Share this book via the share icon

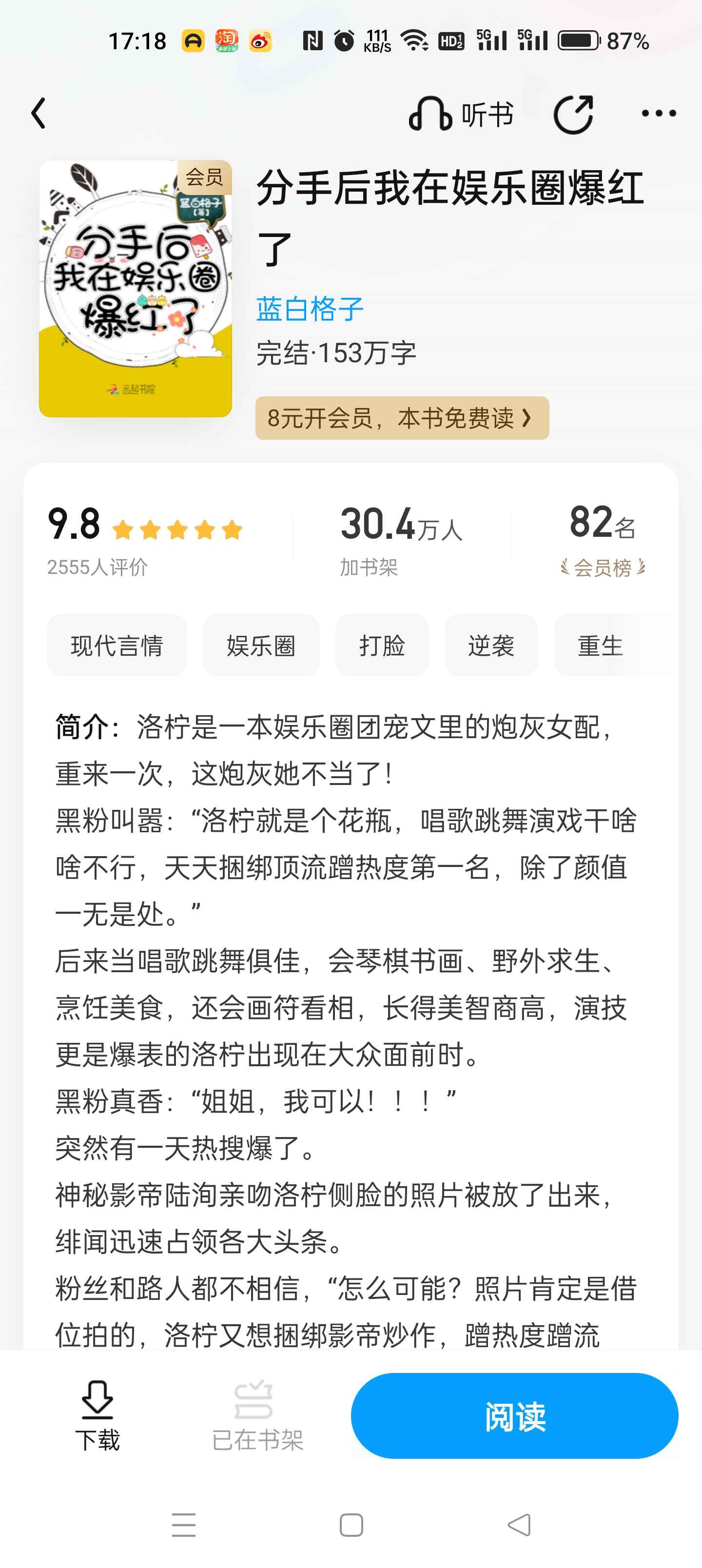coord(573,114)
